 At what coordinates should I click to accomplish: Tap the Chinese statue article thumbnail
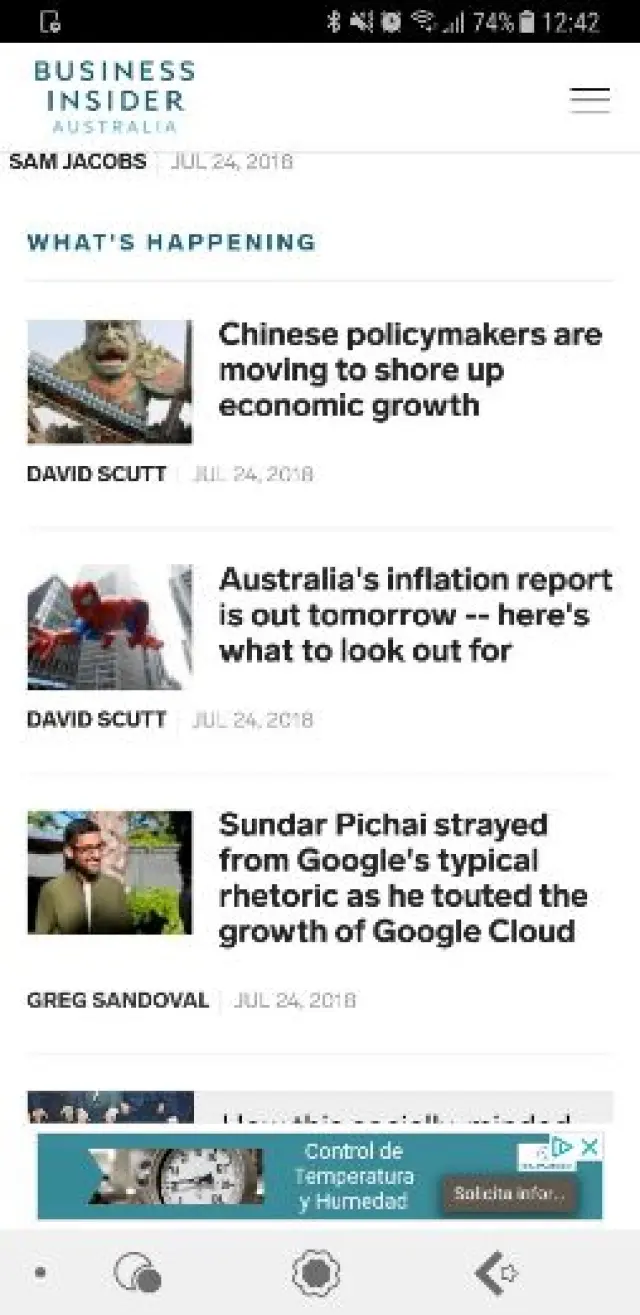point(110,381)
